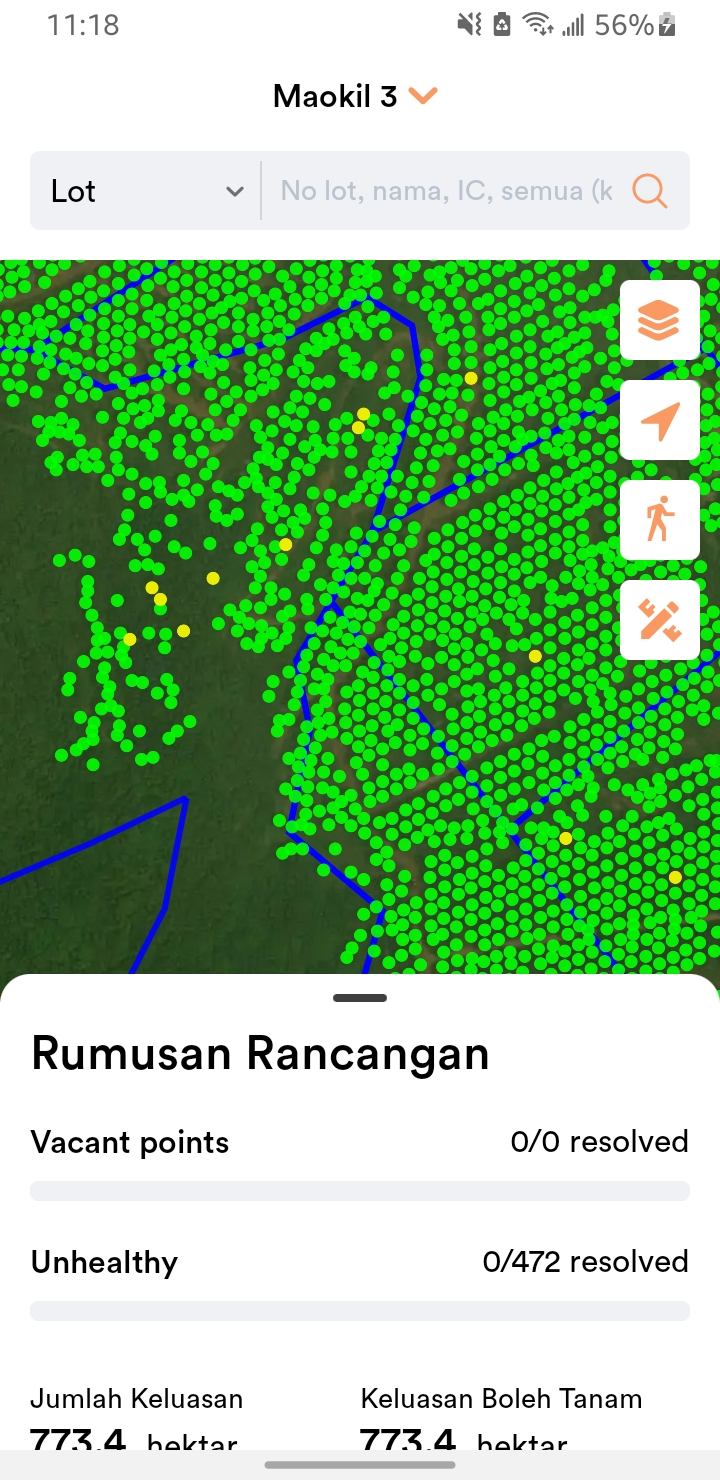Open the map layers button
The image size is (720, 1480).
pos(659,320)
